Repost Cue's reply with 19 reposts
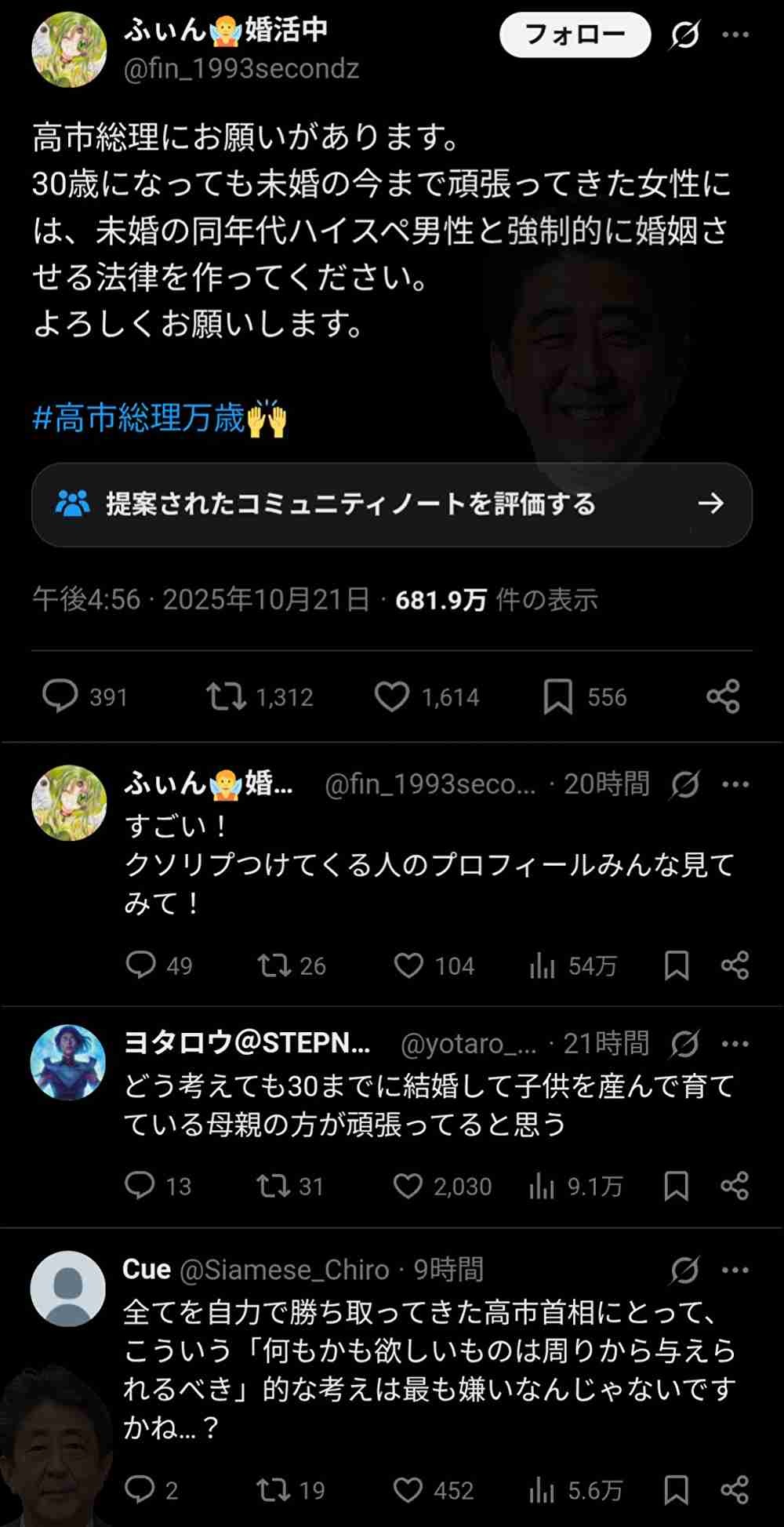Viewport: 784px width, 1527px height. (274, 1489)
